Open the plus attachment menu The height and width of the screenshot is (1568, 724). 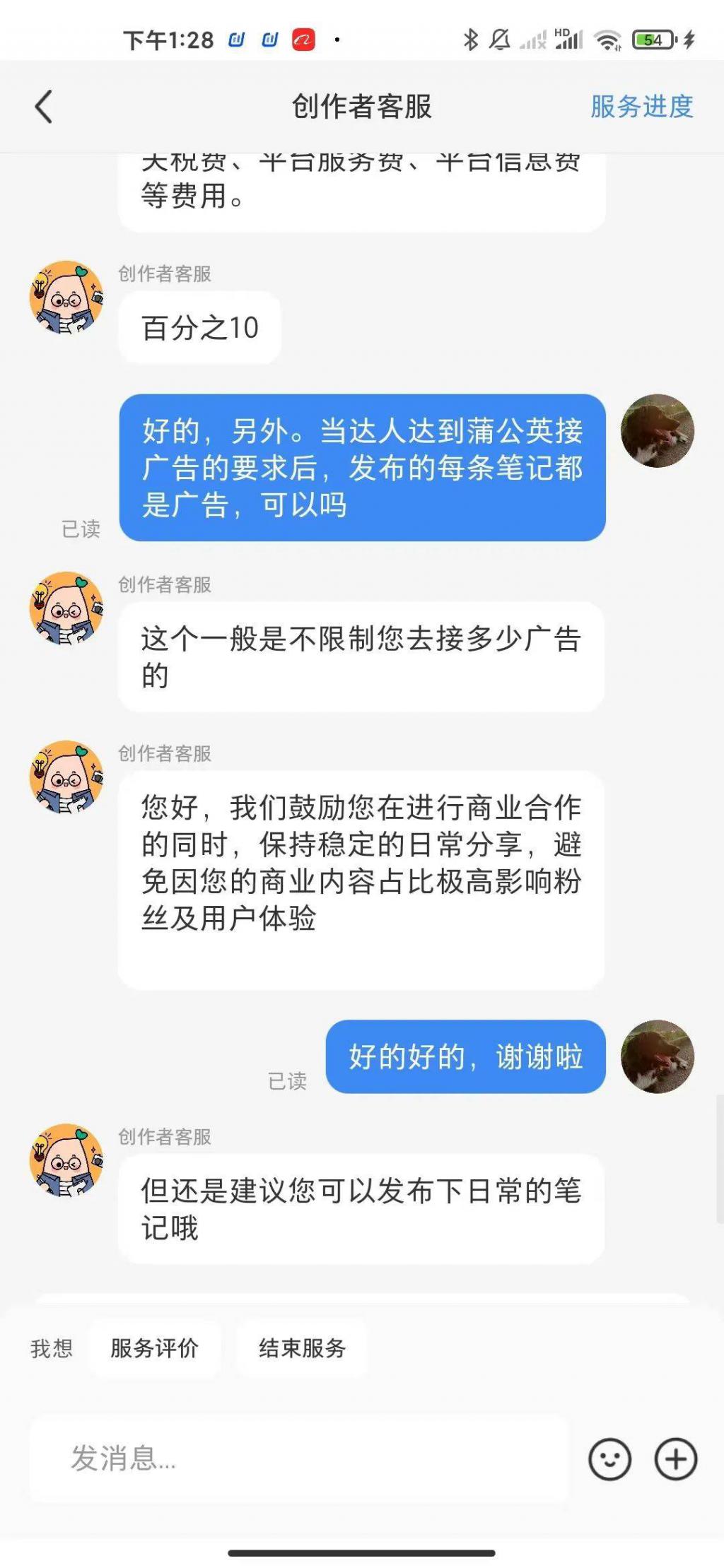coord(675,1458)
